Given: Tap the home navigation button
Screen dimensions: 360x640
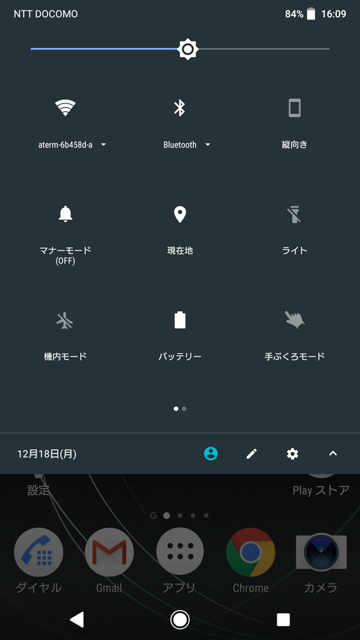Looking at the screenshot, I should (180, 619).
